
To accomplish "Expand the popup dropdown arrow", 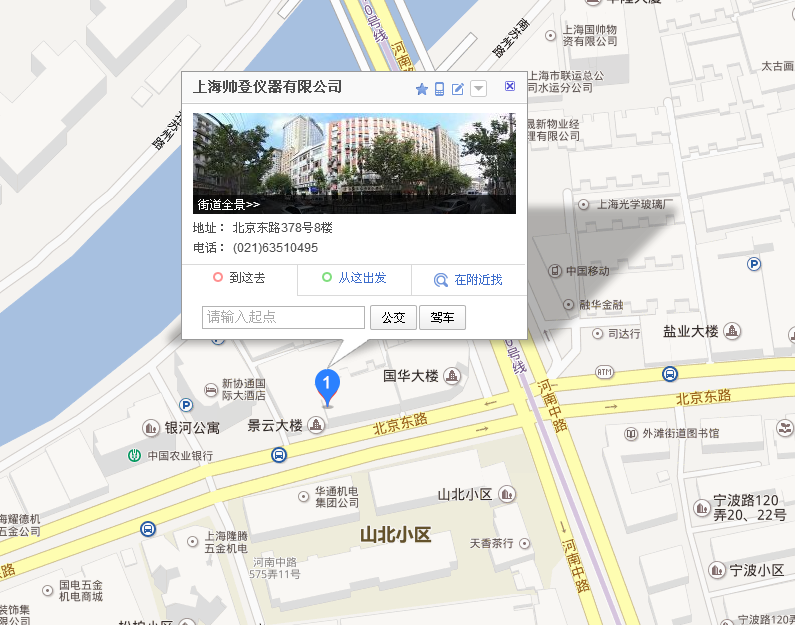I will click(479, 89).
